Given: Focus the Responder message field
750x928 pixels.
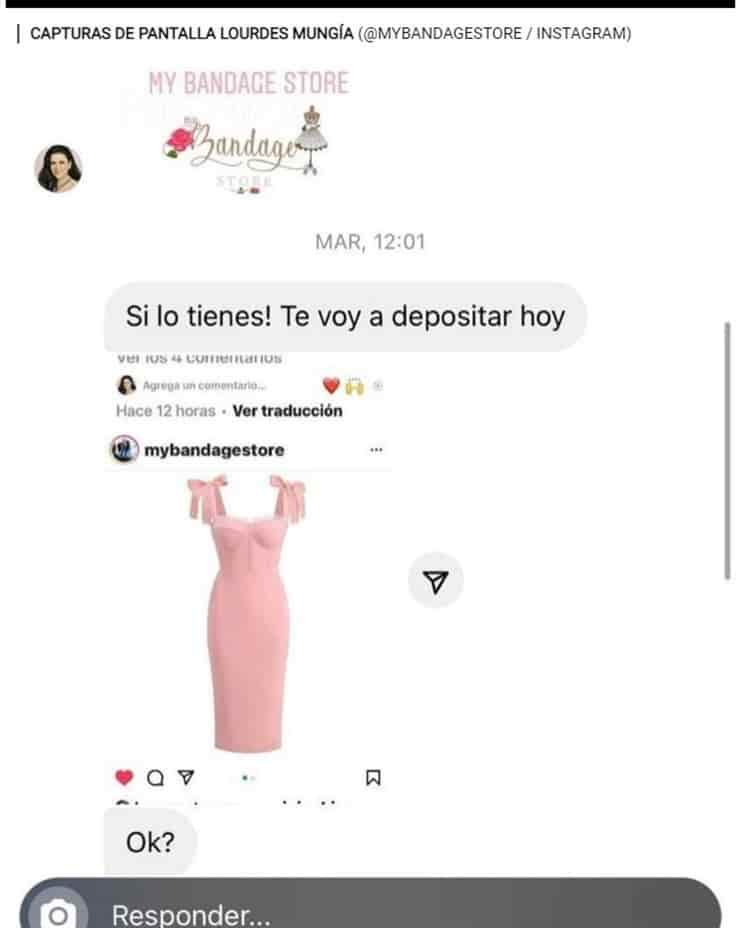Looking at the screenshot, I should (x=380, y=914).
